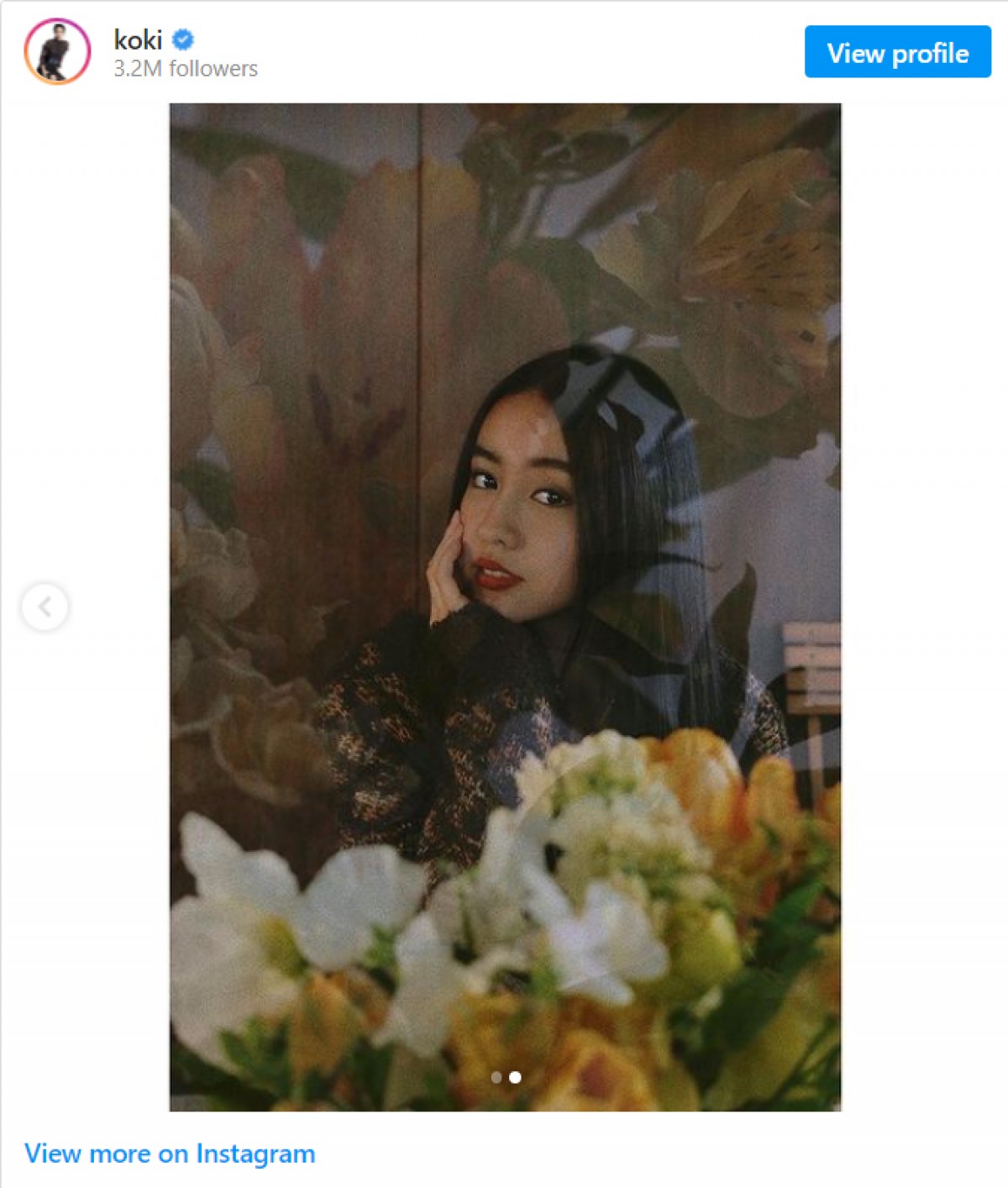Select the first carousel page dot

coord(496,1077)
